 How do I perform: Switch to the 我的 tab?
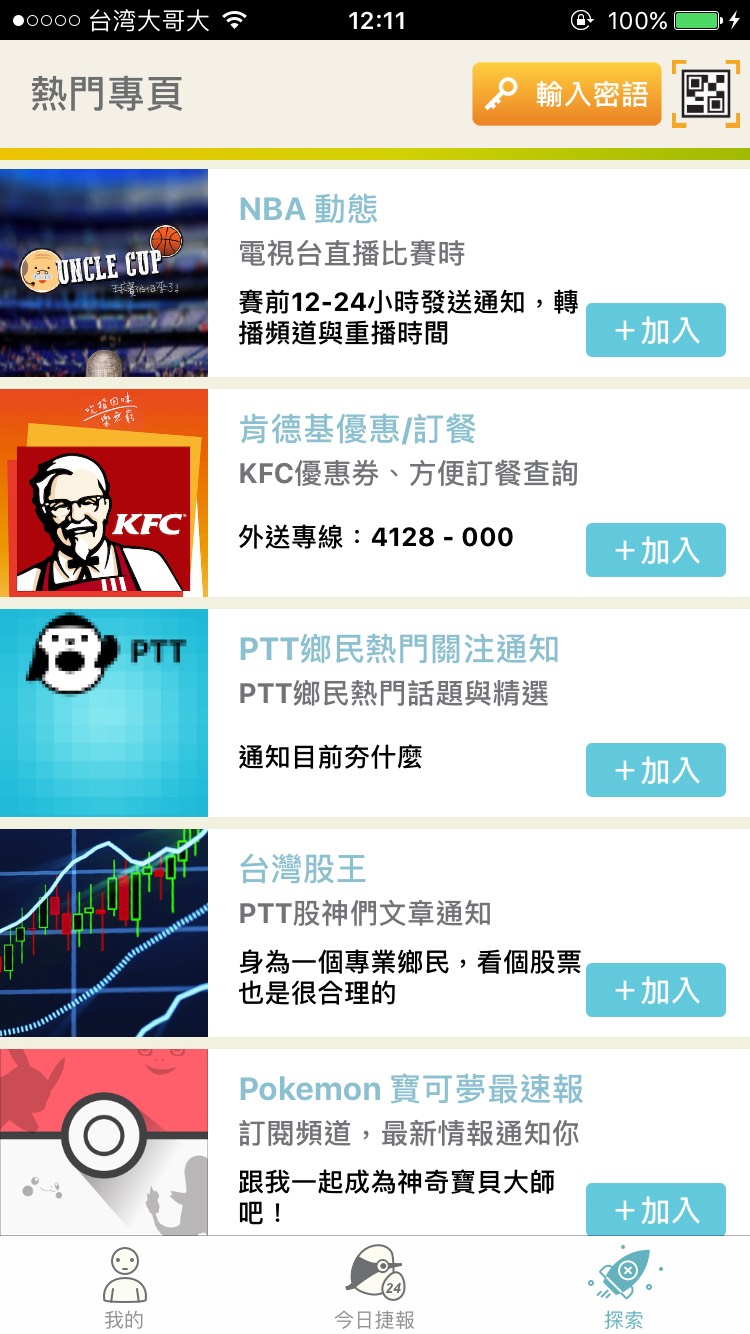(x=124, y=1288)
